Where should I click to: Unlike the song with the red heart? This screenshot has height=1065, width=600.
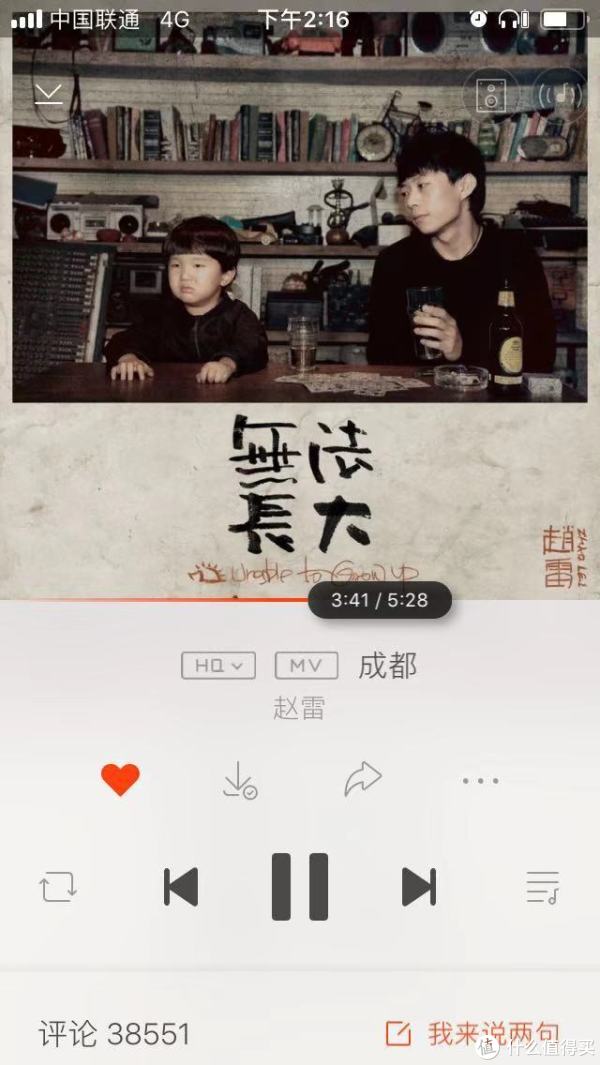[x=120, y=779]
